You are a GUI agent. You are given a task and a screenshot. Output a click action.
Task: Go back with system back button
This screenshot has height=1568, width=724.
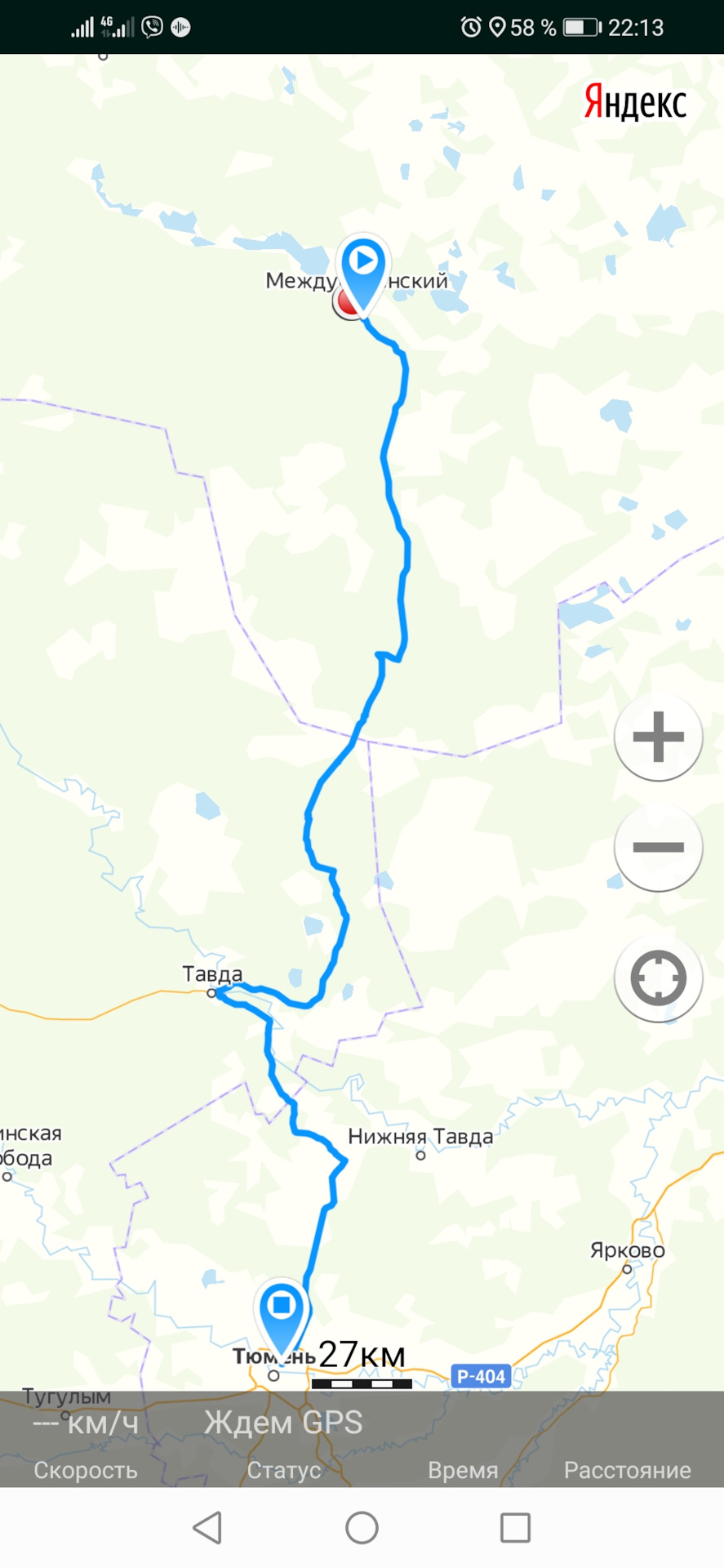click(x=207, y=1527)
